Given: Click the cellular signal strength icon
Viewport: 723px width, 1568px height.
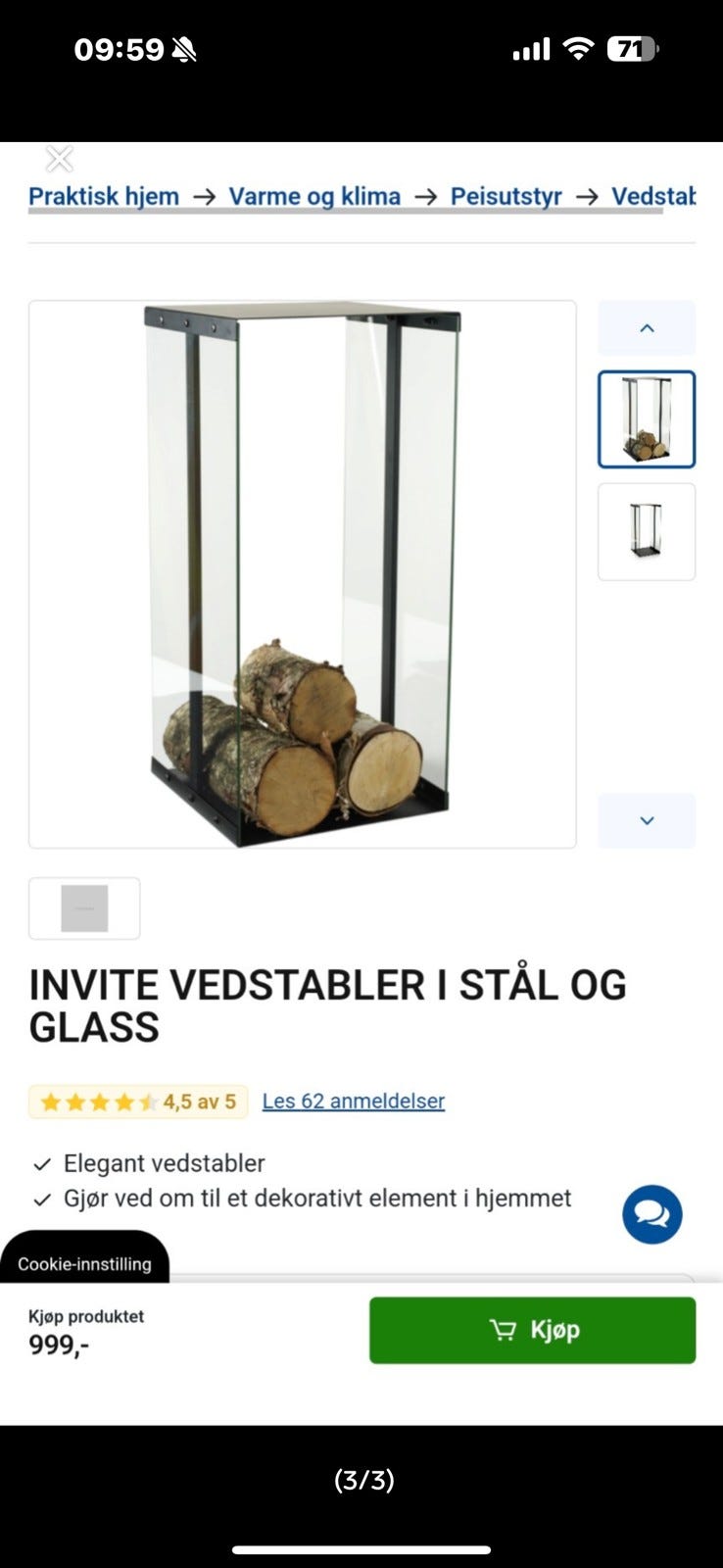Looking at the screenshot, I should (530, 48).
